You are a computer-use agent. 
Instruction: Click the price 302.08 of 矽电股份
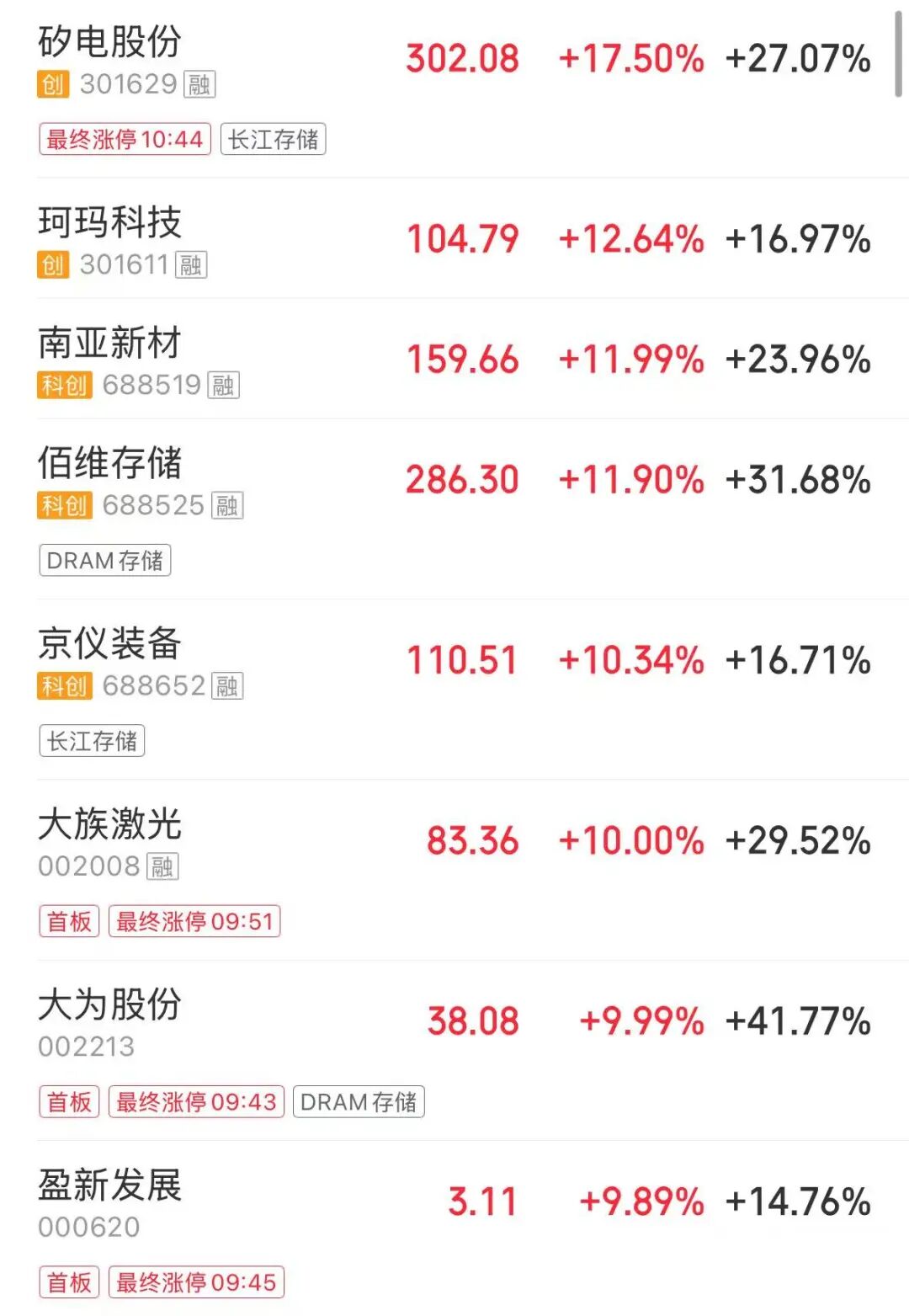click(462, 59)
